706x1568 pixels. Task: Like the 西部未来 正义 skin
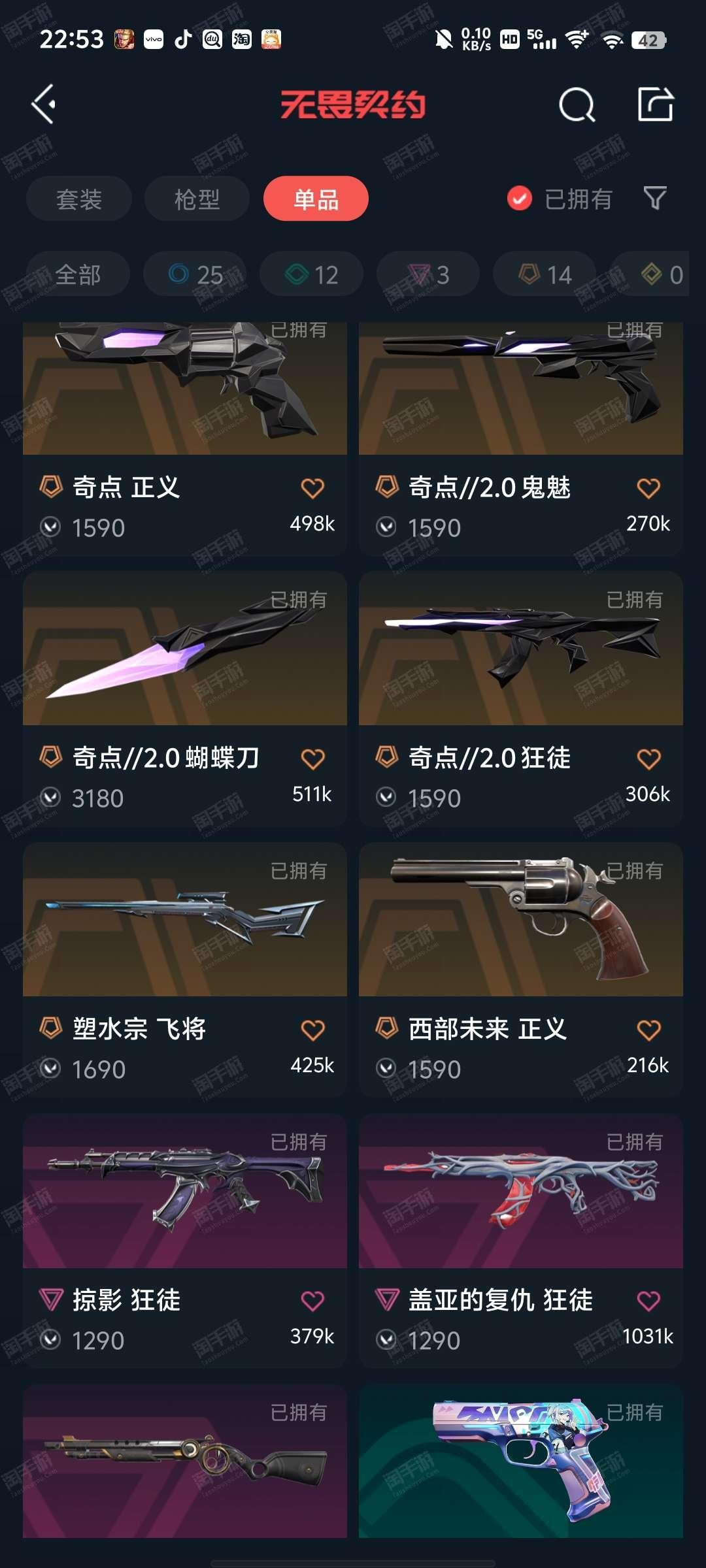point(648,1030)
